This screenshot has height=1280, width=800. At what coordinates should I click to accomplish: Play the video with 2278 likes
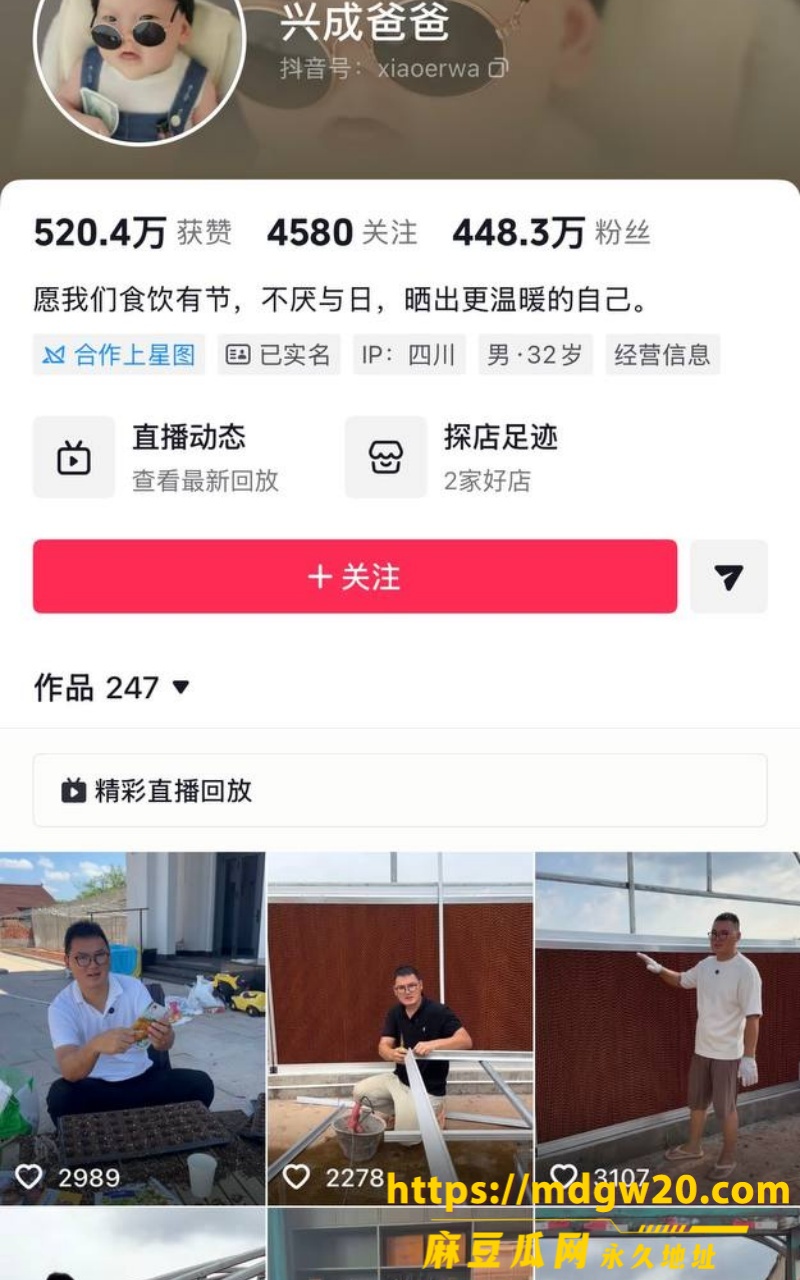tap(400, 1028)
